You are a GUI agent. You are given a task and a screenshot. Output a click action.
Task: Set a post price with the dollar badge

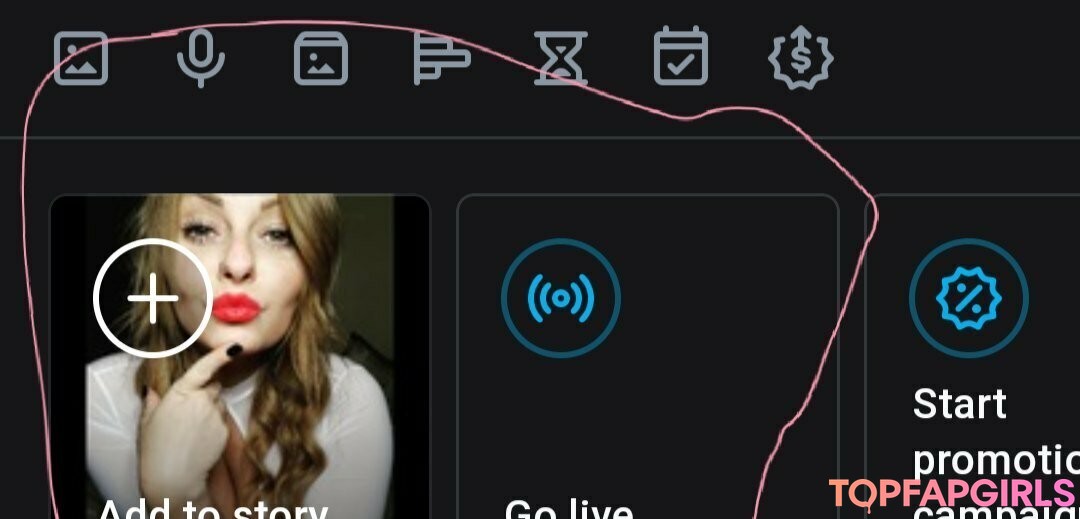pos(800,58)
